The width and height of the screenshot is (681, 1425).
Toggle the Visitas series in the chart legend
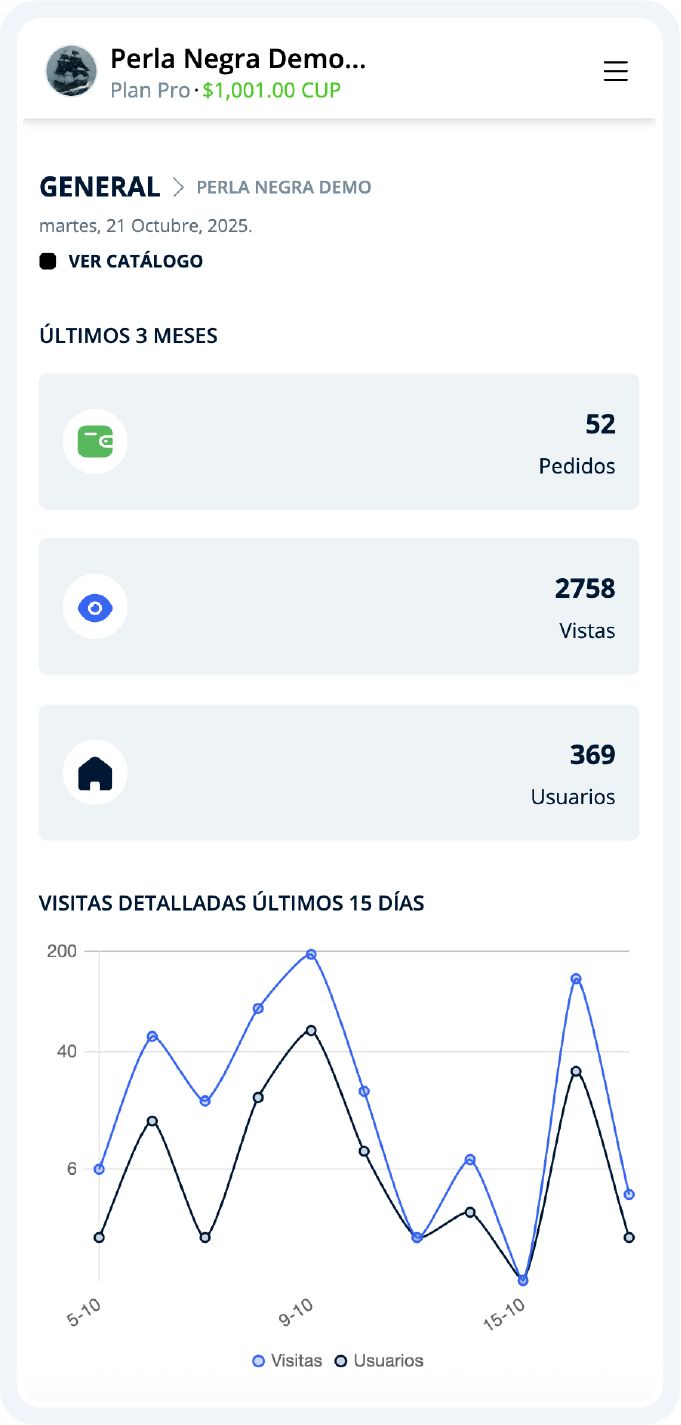point(288,1361)
